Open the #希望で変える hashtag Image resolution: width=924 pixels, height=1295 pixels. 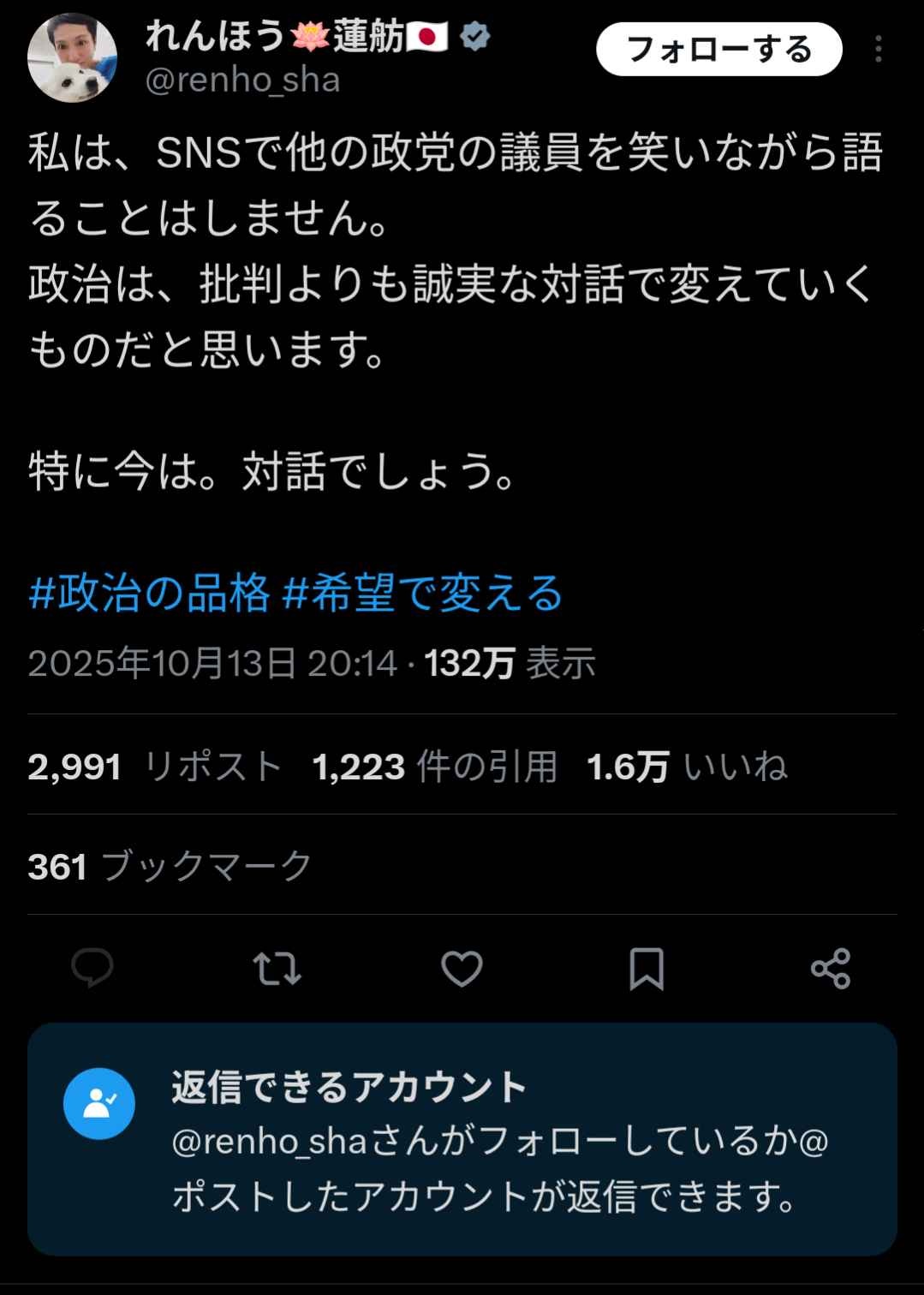(422, 594)
